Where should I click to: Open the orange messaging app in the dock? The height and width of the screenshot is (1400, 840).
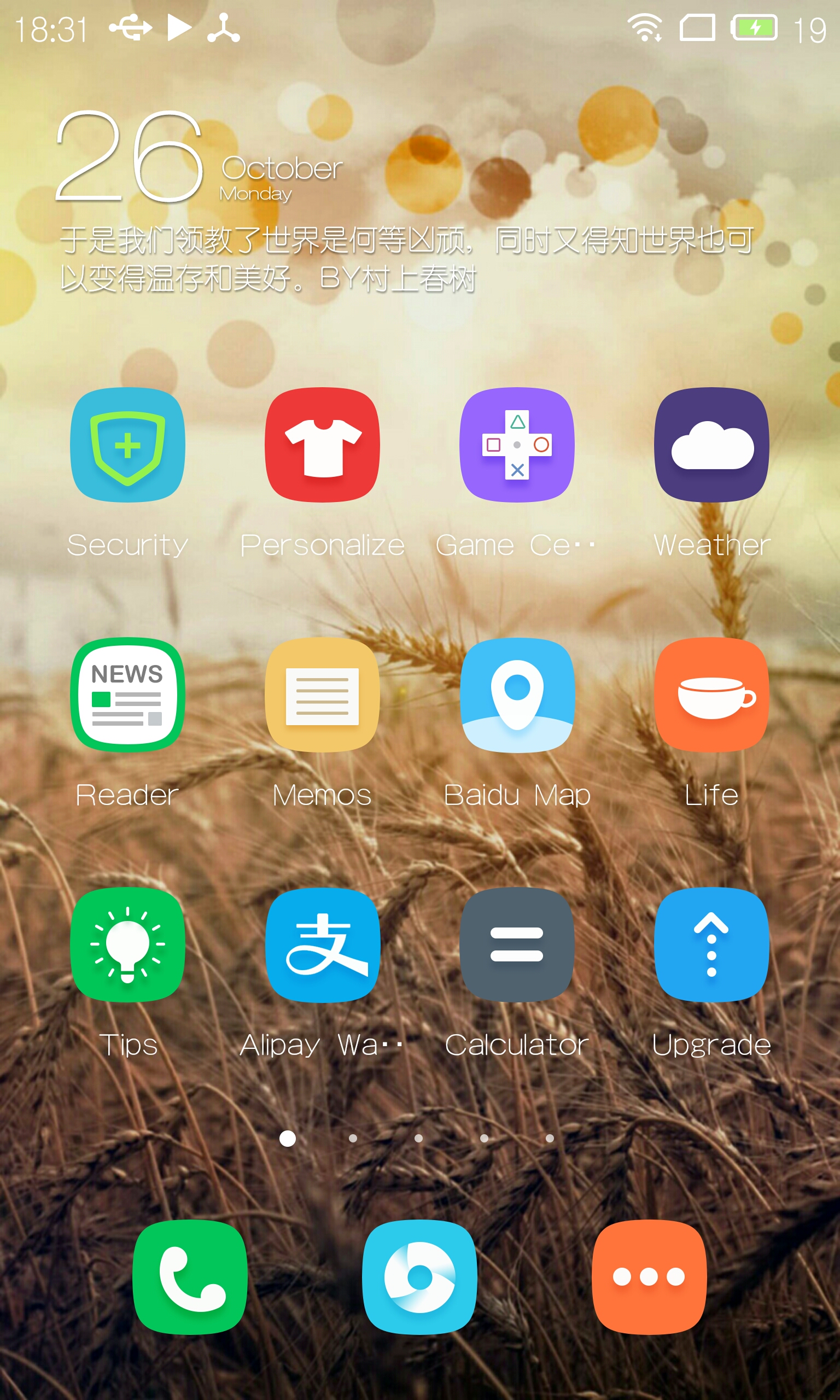[649, 1277]
